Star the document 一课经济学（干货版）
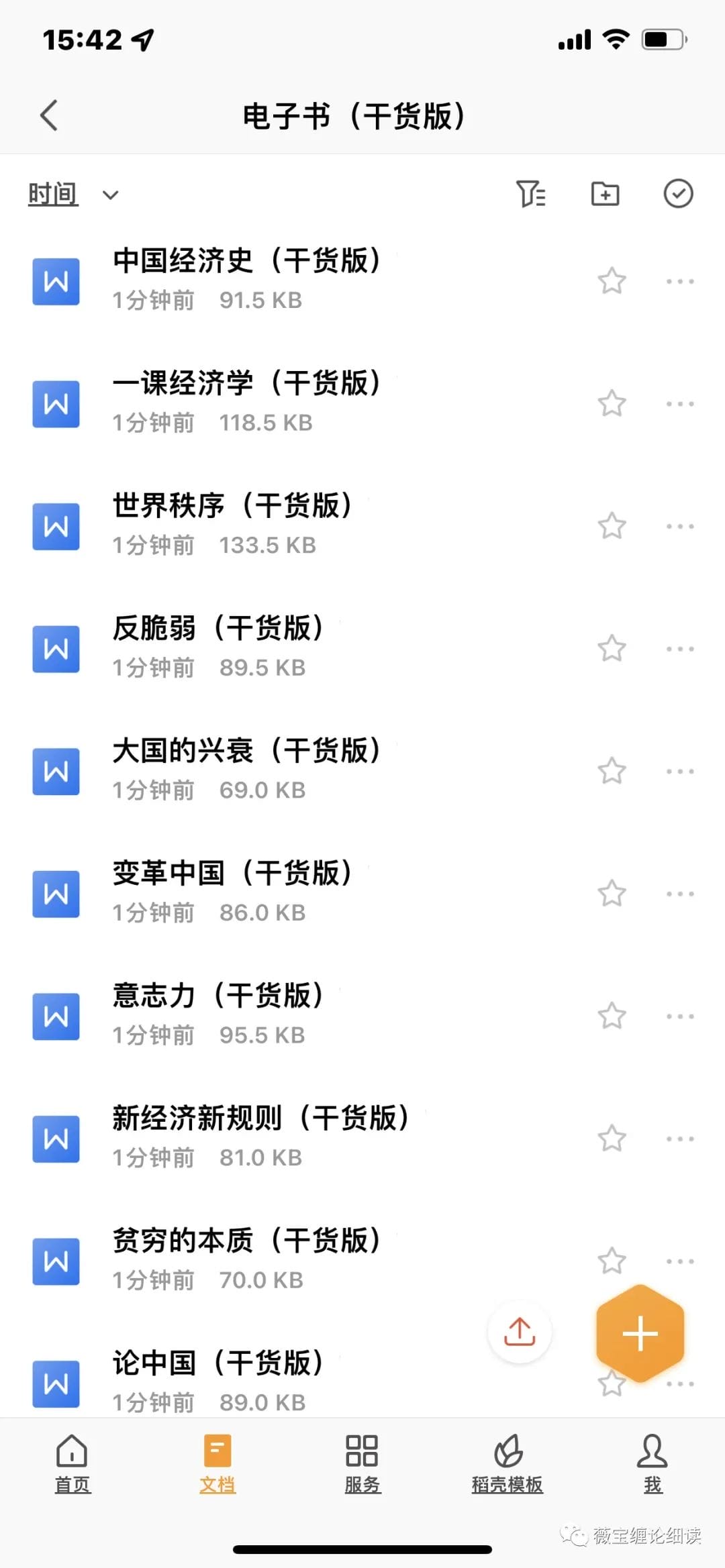 coord(612,403)
